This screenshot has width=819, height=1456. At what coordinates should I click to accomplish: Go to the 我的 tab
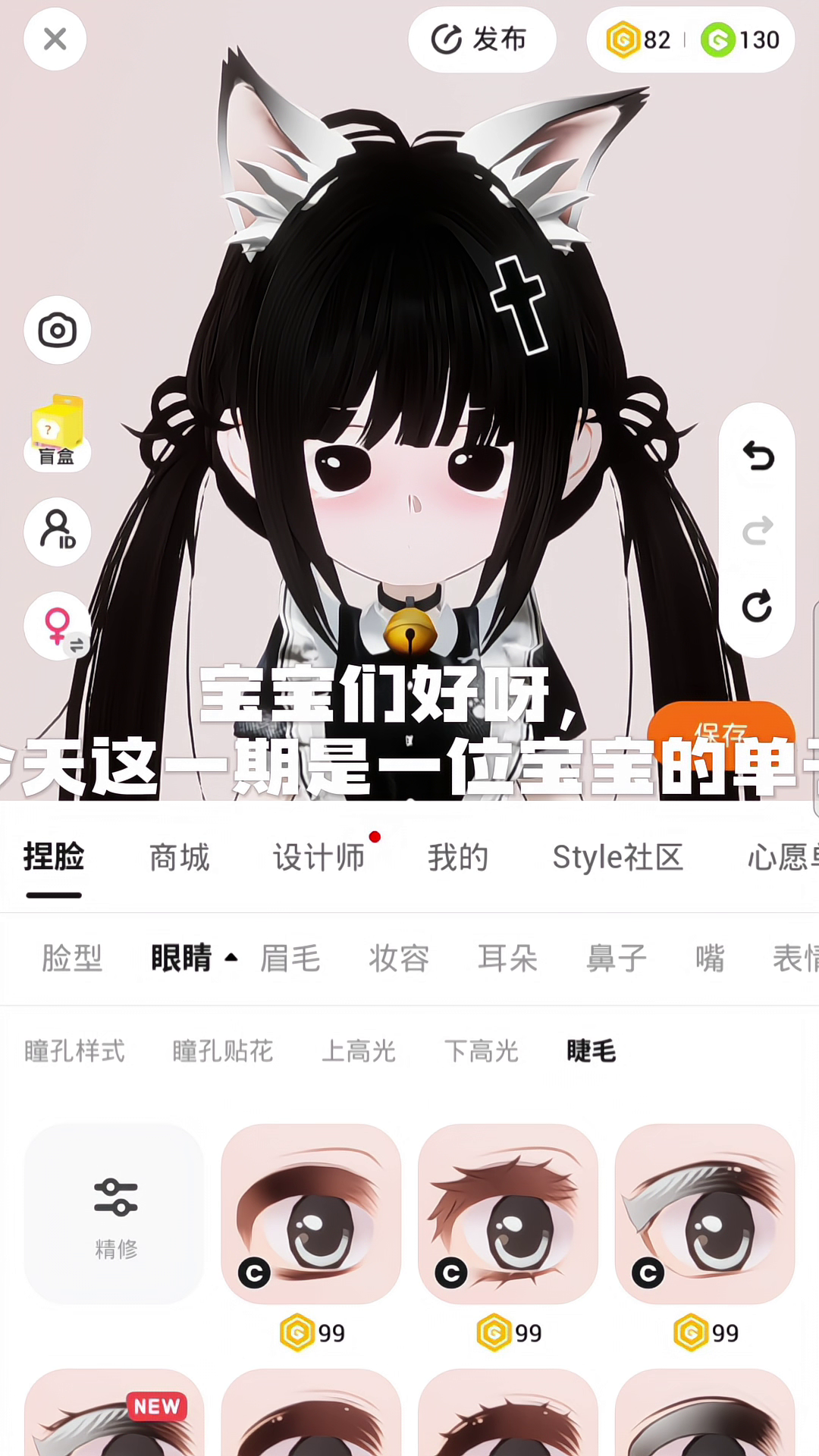click(457, 858)
